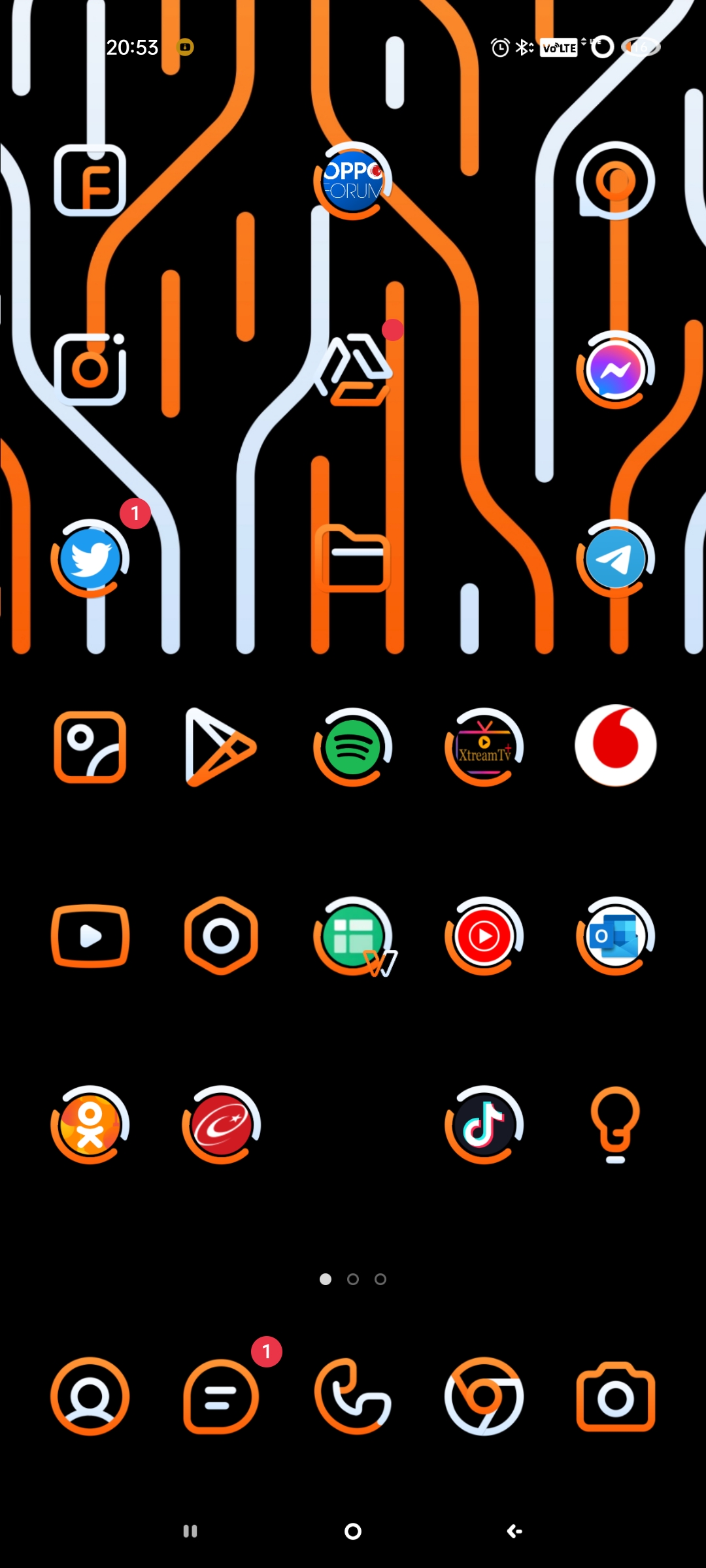This screenshot has width=706, height=1568.
Task: Launch Instagram
Action: [x=90, y=370]
